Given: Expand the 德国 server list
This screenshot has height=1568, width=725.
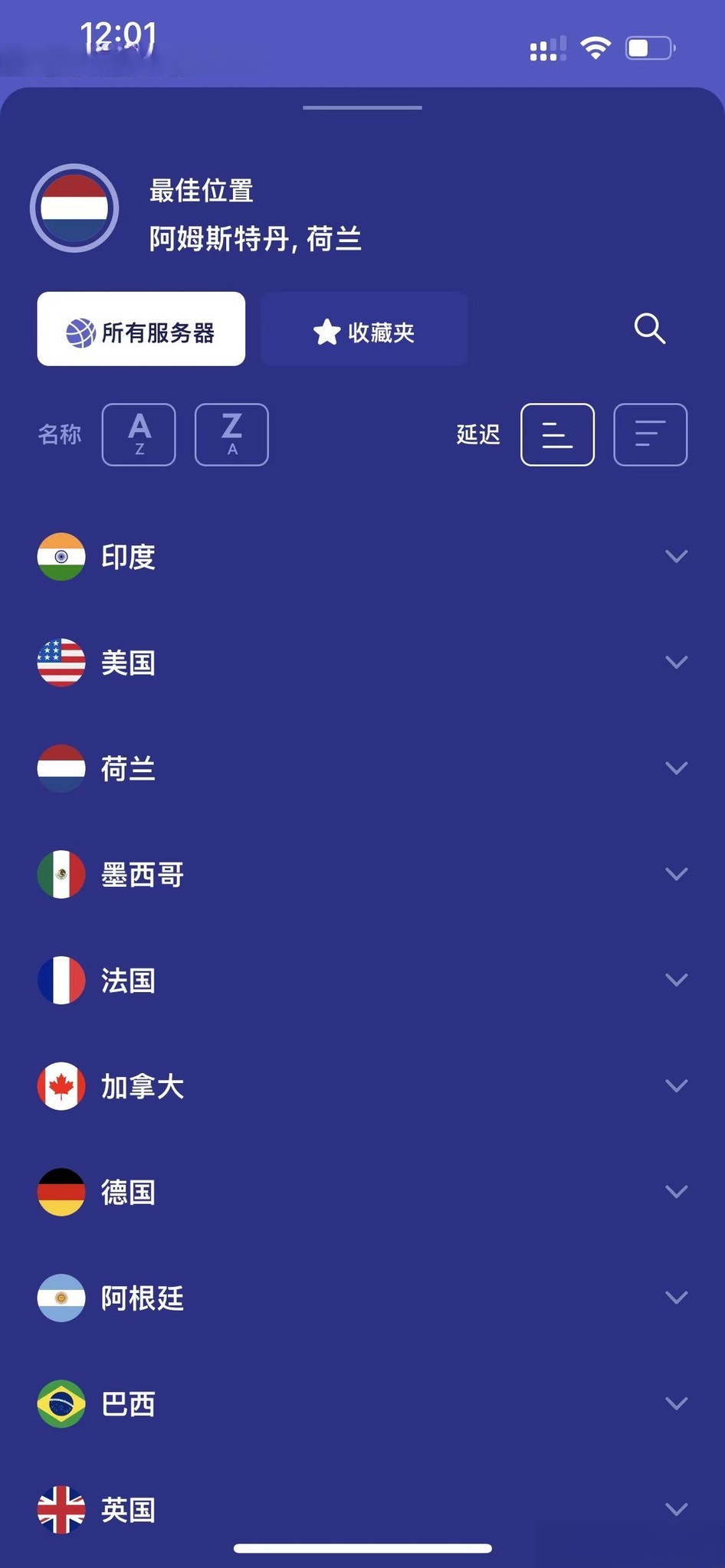Looking at the screenshot, I should coord(675,1191).
